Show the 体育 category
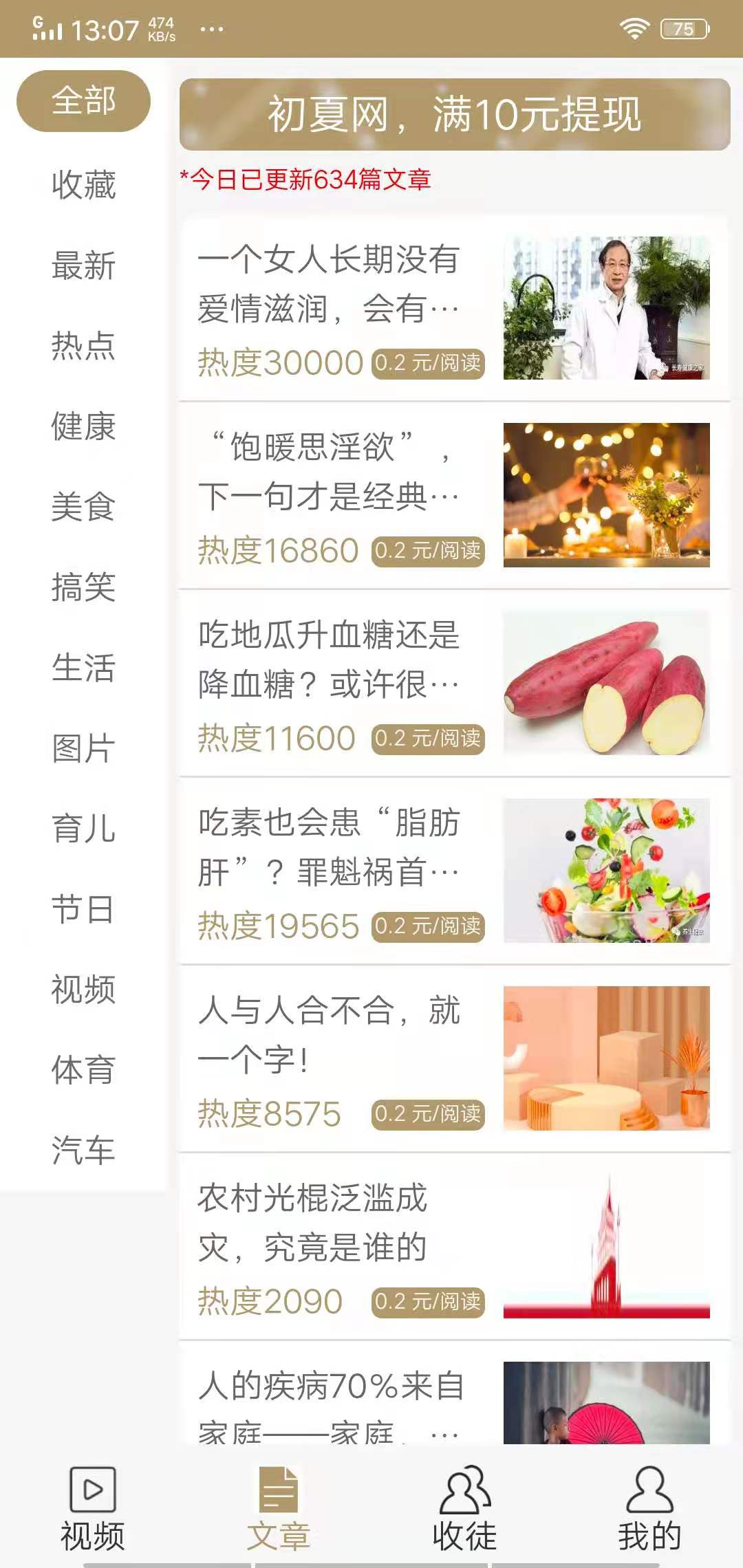The height and width of the screenshot is (1568, 743). point(83,1070)
